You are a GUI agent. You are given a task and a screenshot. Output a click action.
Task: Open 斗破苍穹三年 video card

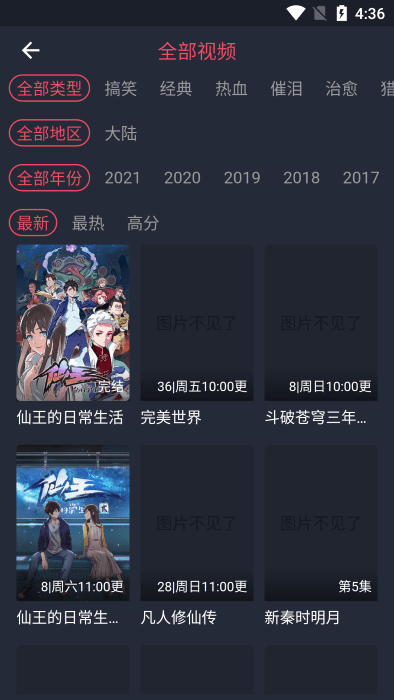[x=321, y=335]
